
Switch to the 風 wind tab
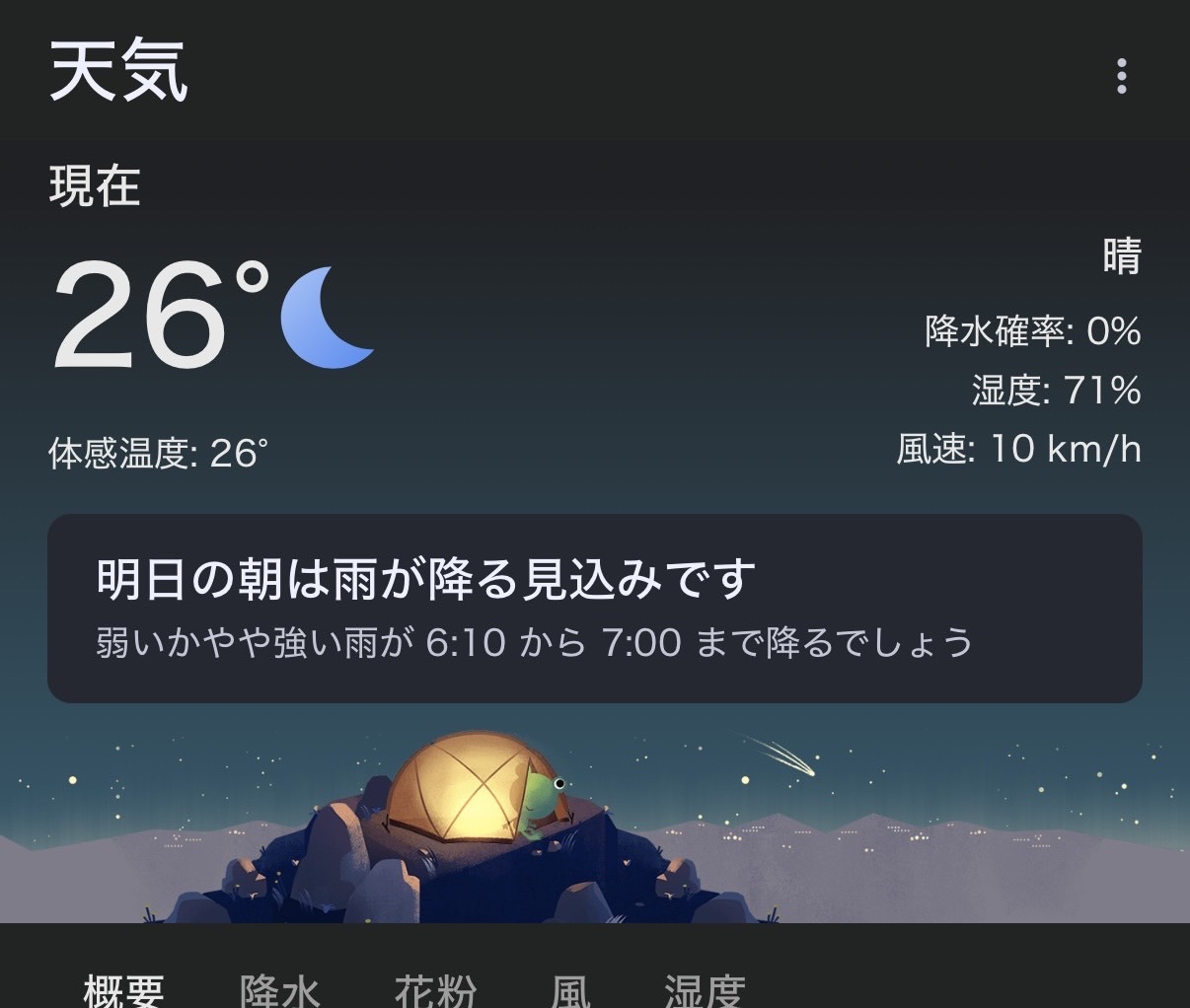click(x=570, y=990)
